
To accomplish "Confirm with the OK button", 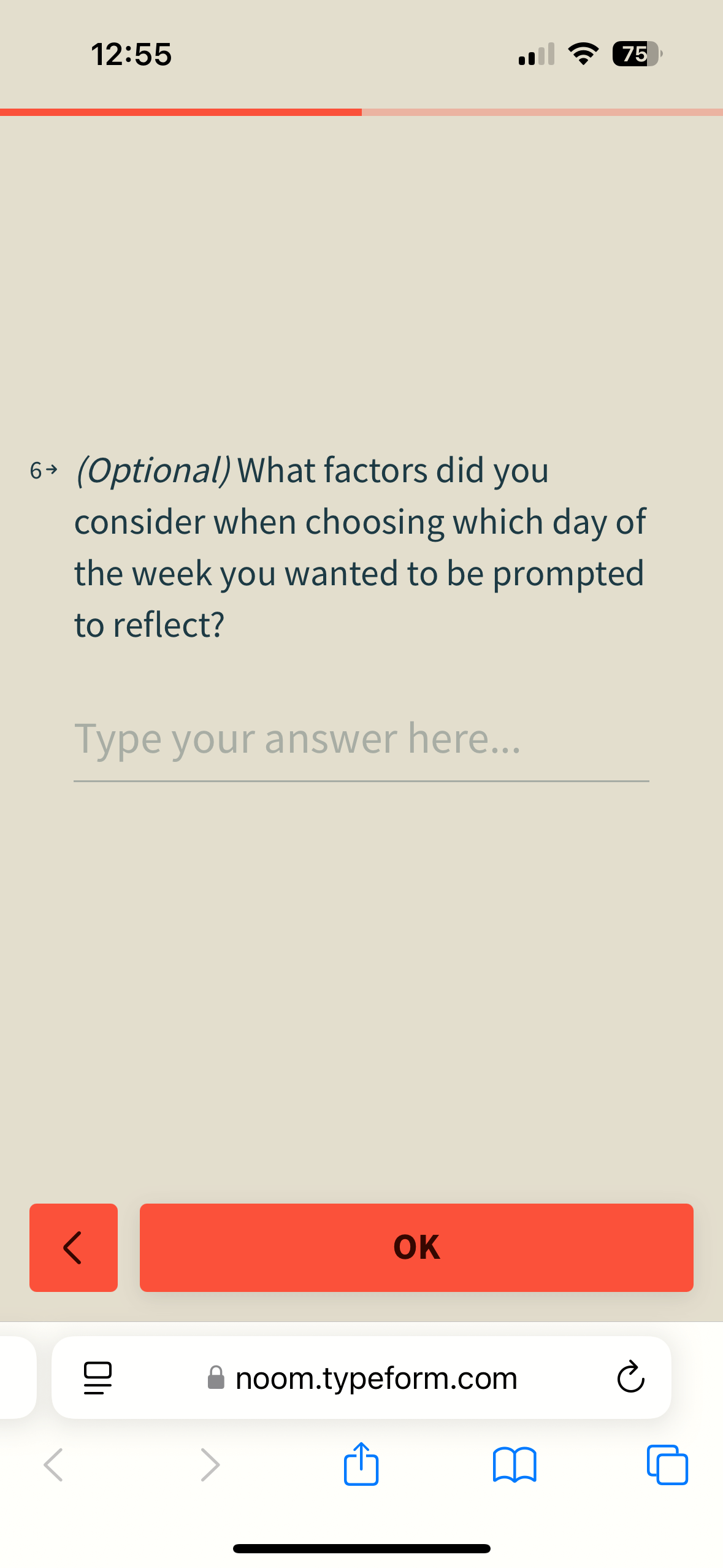I will [416, 1247].
